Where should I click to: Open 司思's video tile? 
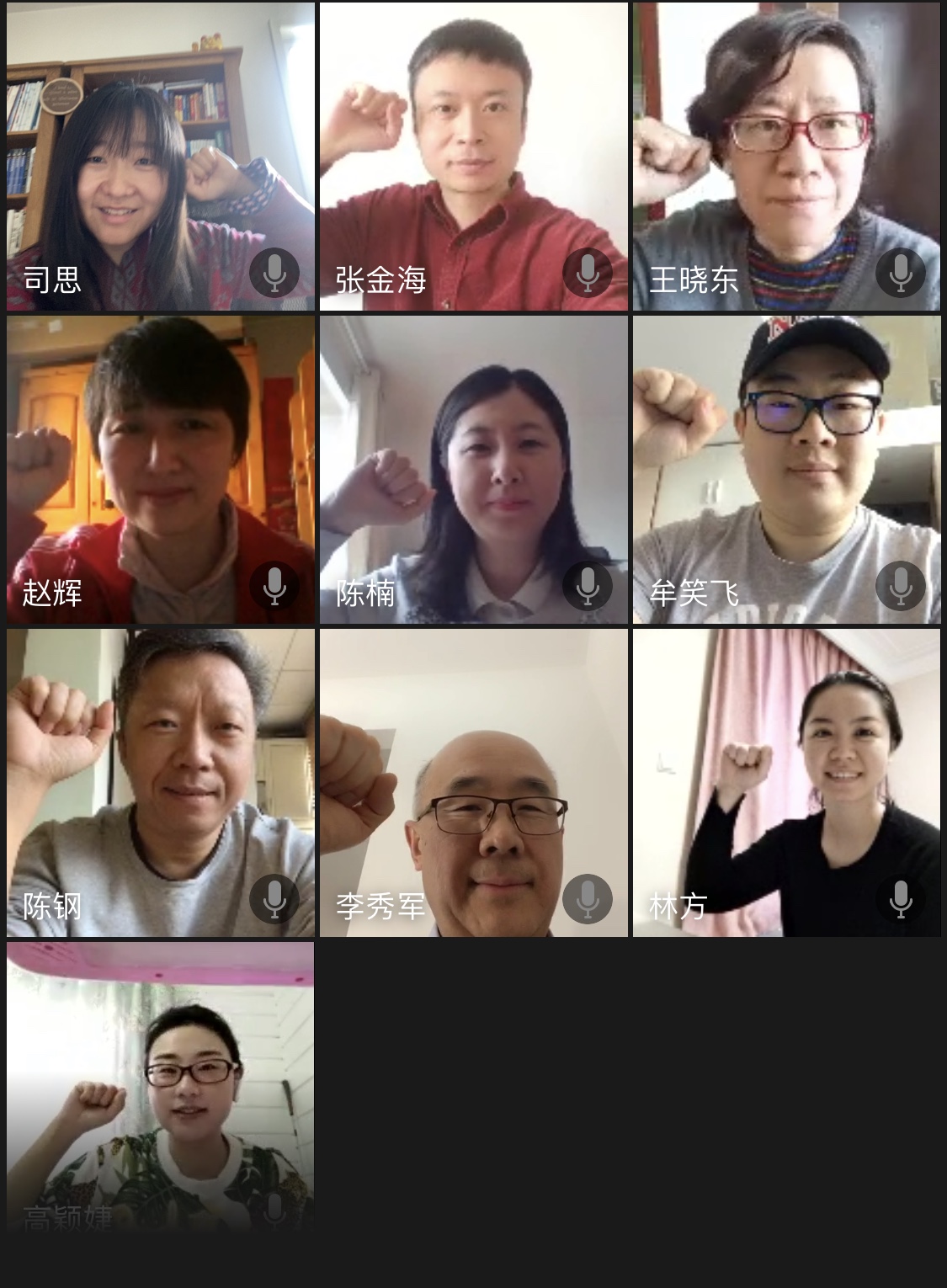pyautogui.click(x=160, y=157)
